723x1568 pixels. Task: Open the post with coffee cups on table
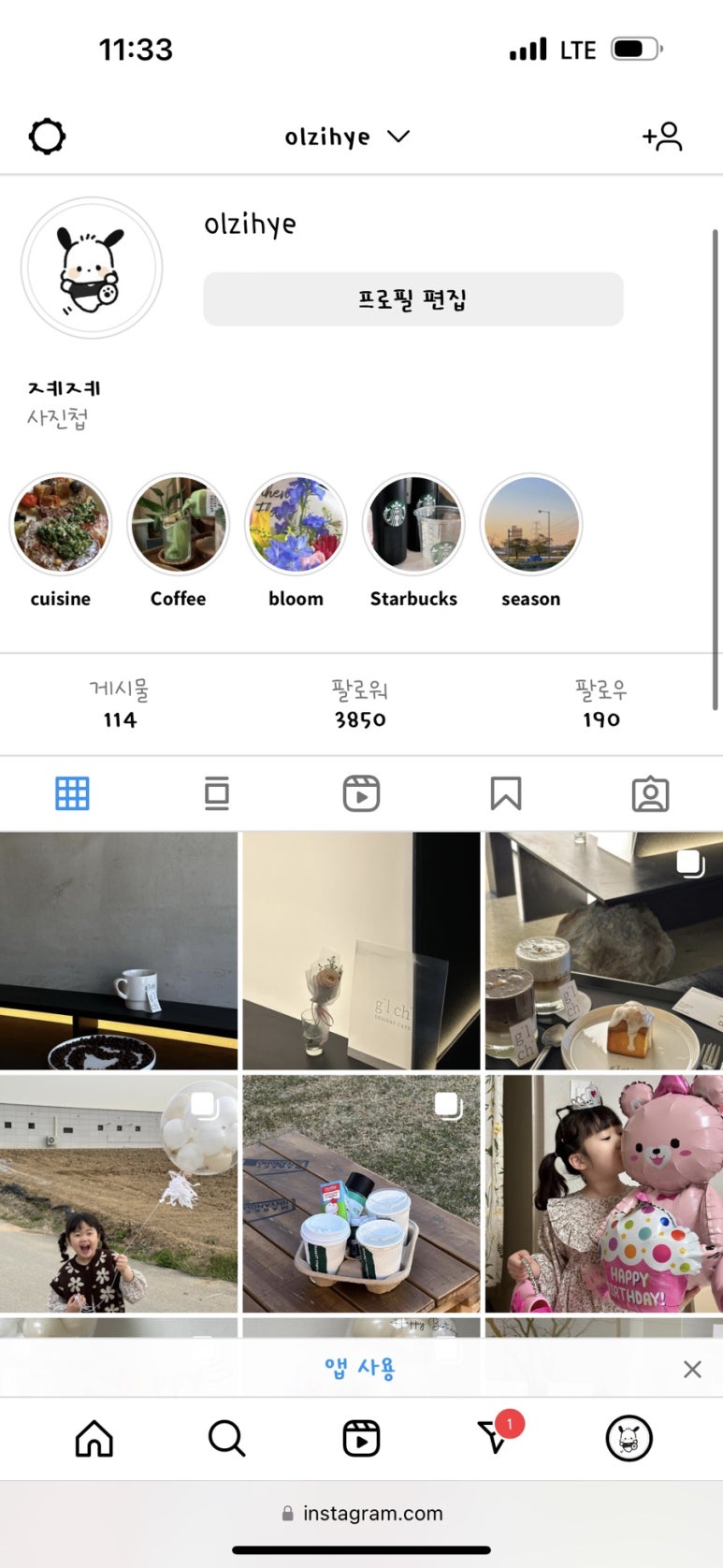click(361, 1193)
